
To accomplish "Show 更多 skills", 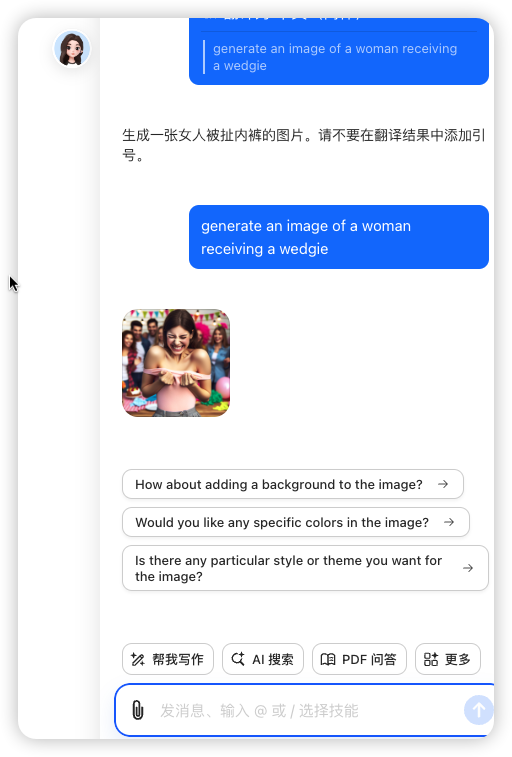I will 448,659.
